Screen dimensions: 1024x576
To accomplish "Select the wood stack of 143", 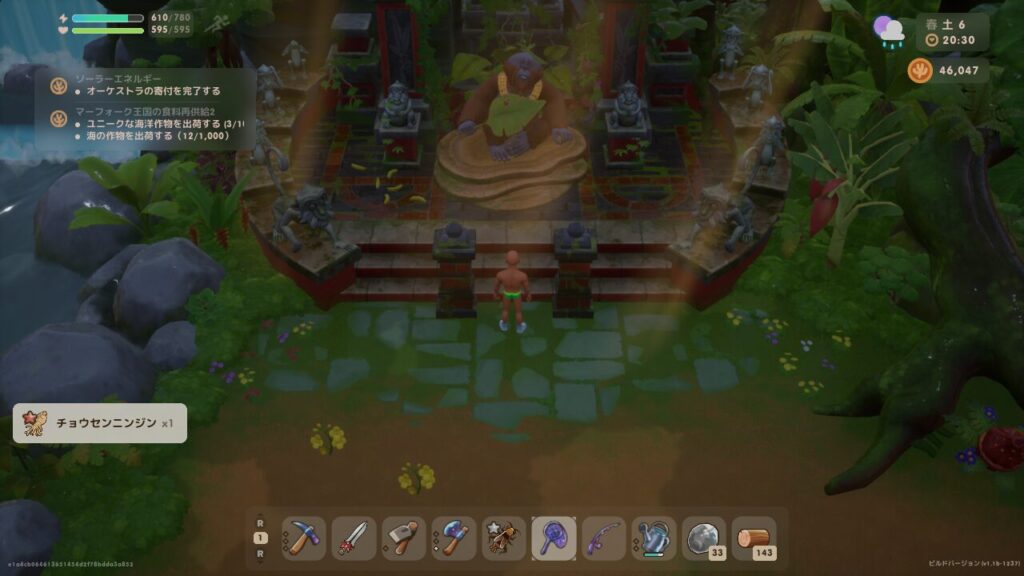I will (x=754, y=539).
